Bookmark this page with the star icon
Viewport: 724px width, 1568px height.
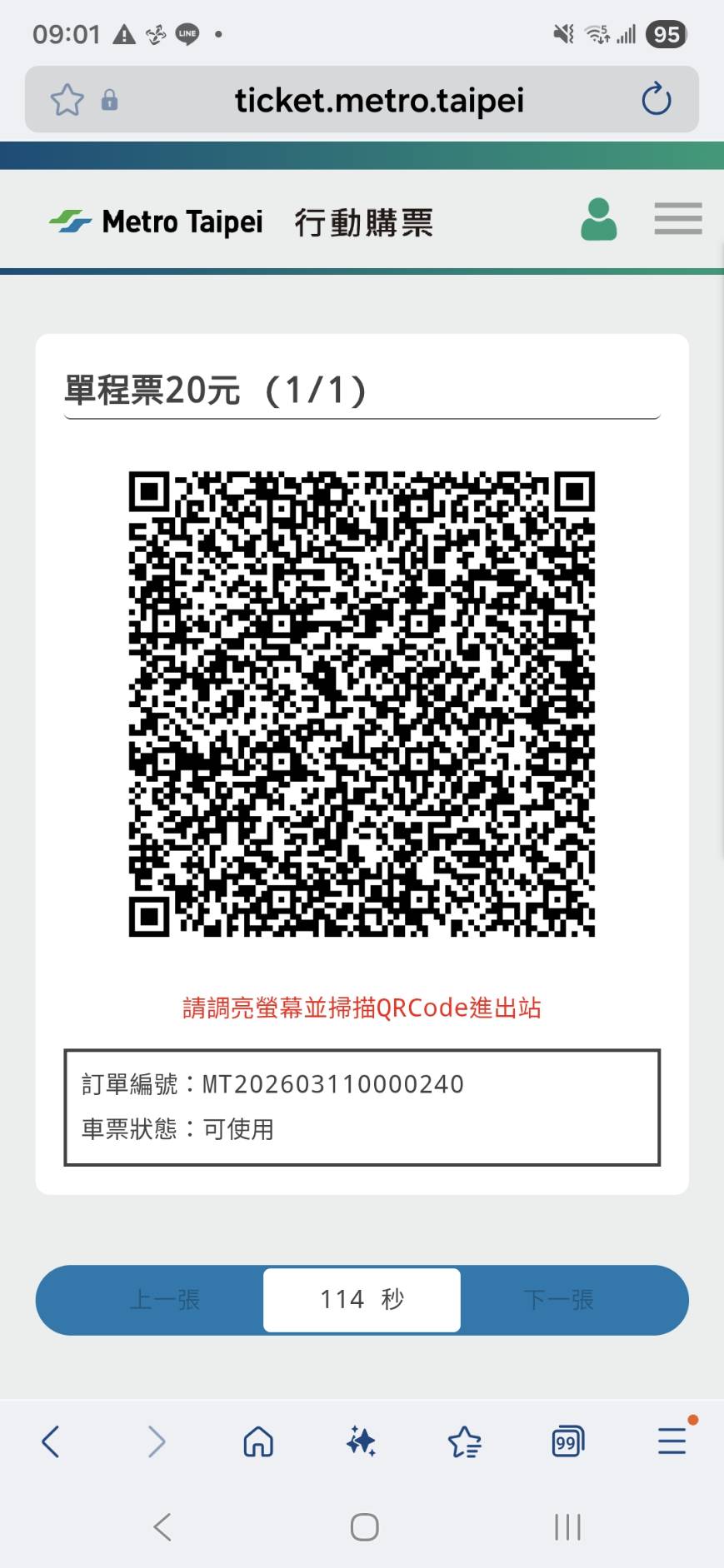tap(67, 100)
